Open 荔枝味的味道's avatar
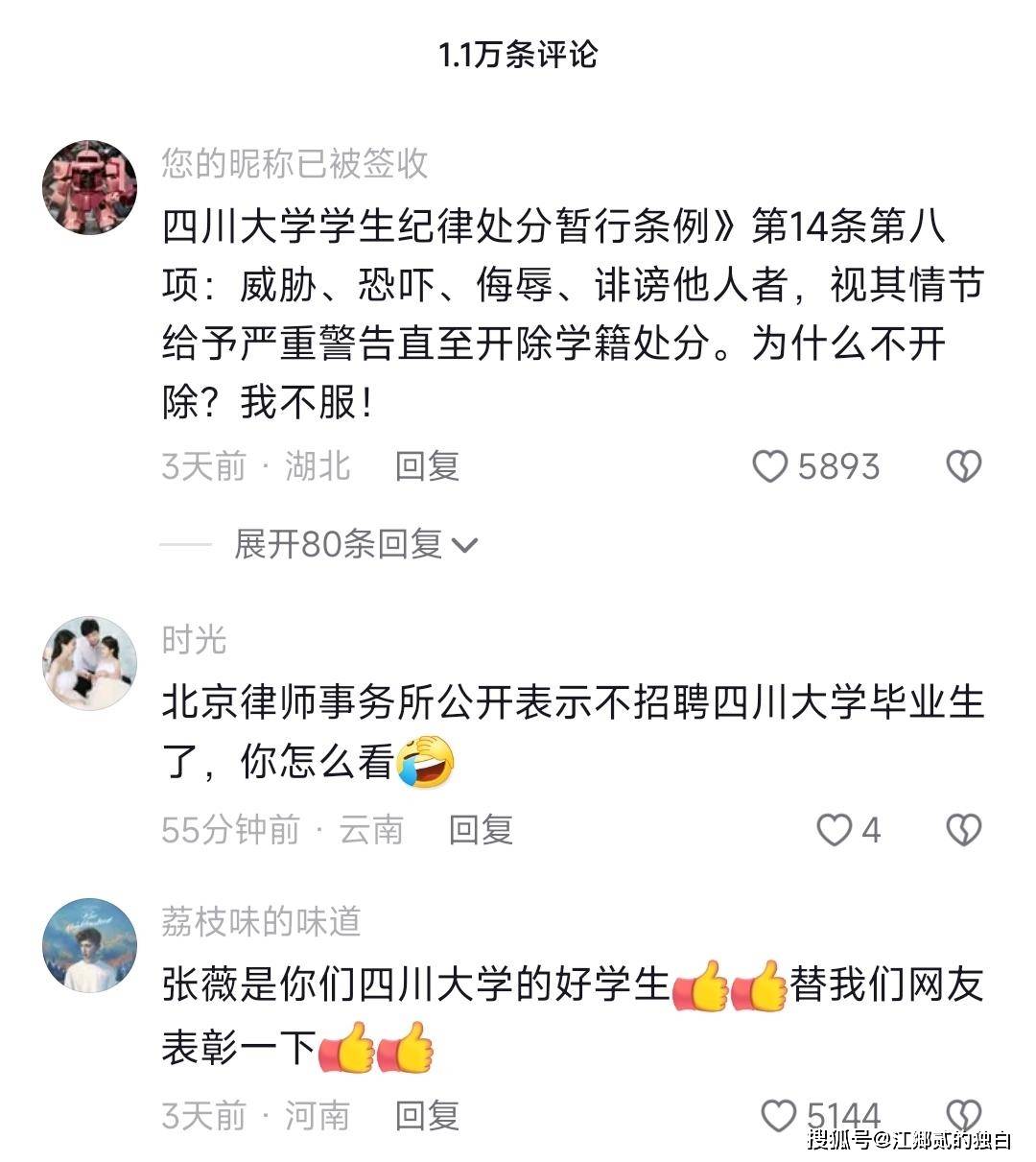 coord(89,945)
